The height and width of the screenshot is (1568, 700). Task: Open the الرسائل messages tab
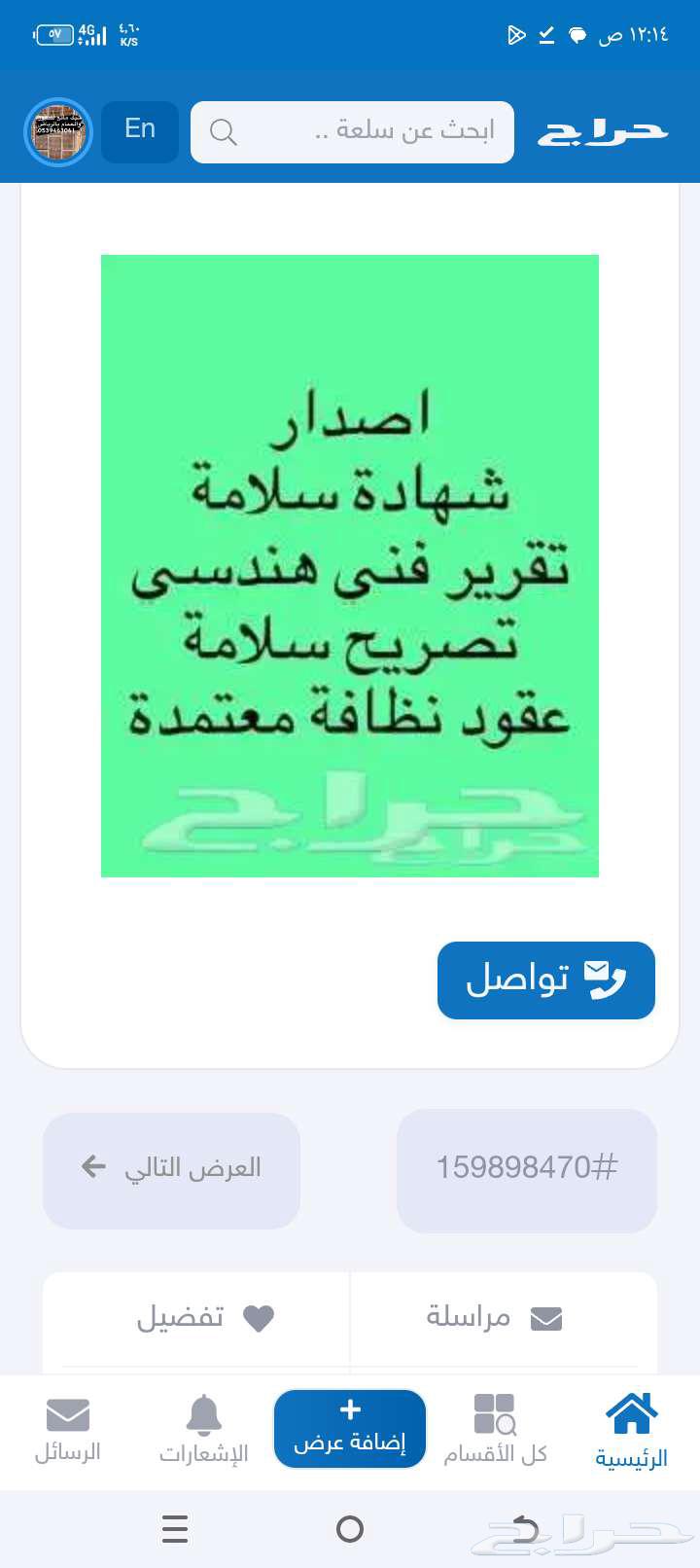68,1431
